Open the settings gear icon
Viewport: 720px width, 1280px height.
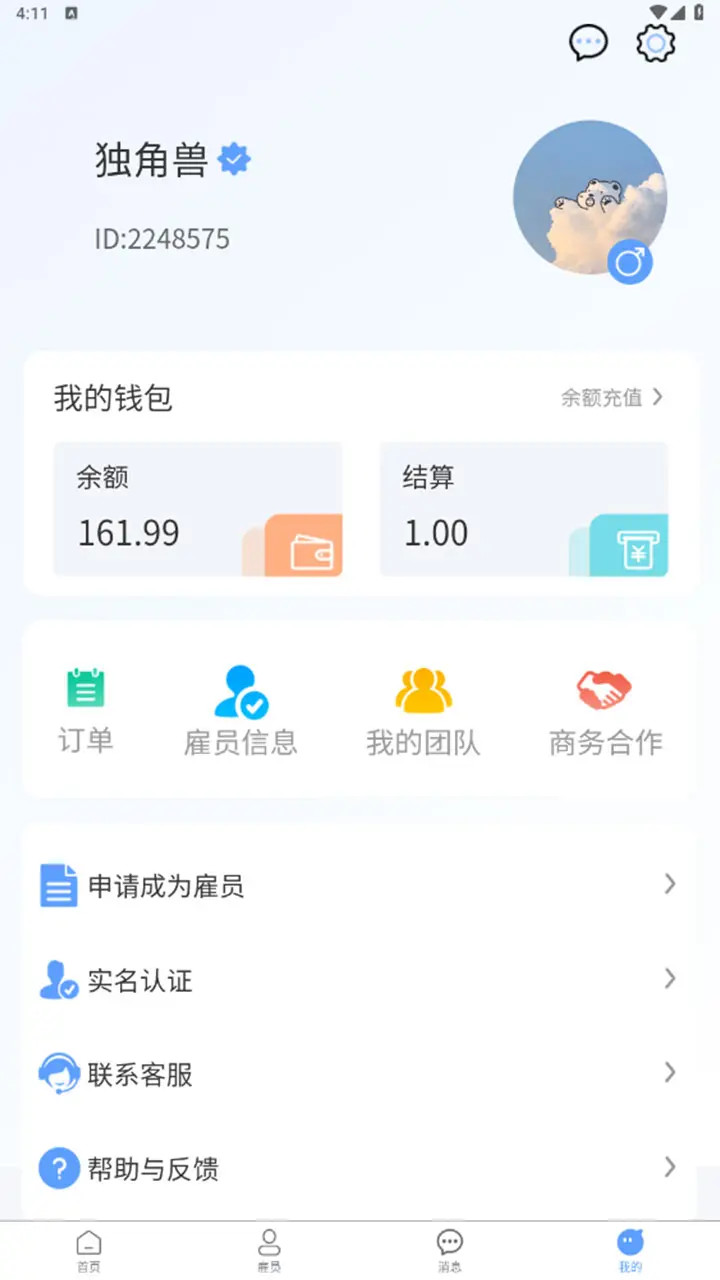[x=656, y=44]
